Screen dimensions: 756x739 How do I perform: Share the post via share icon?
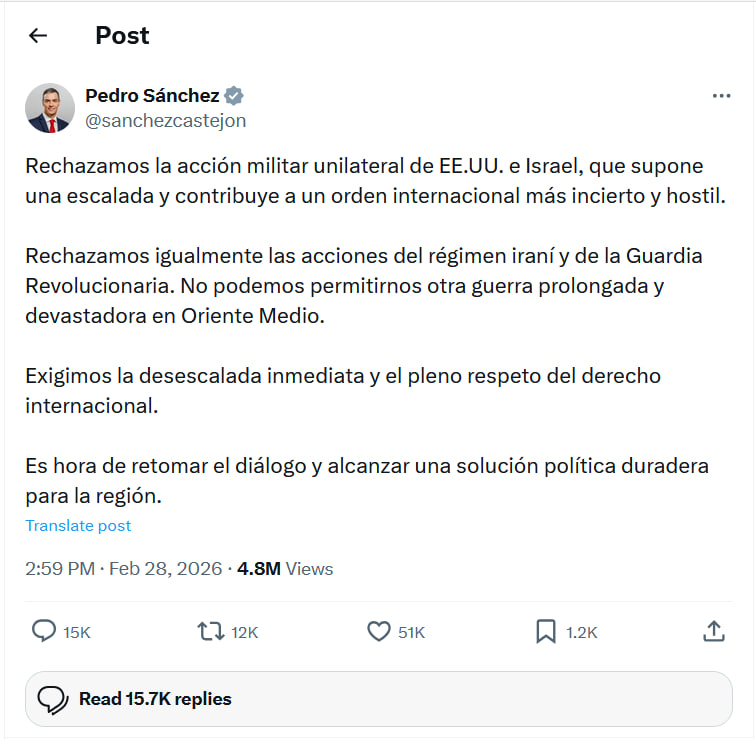(x=713, y=631)
